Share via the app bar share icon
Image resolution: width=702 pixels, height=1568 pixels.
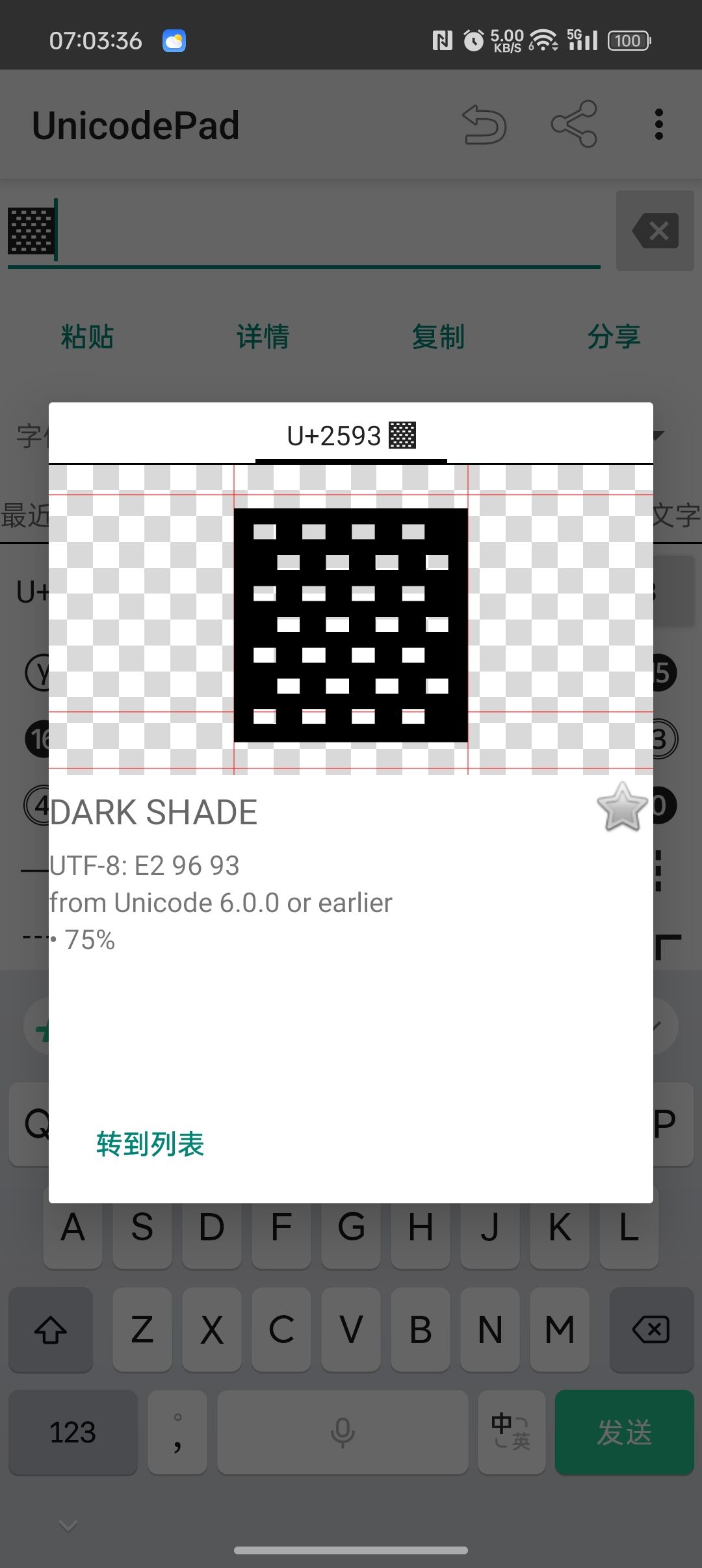point(573,124)
